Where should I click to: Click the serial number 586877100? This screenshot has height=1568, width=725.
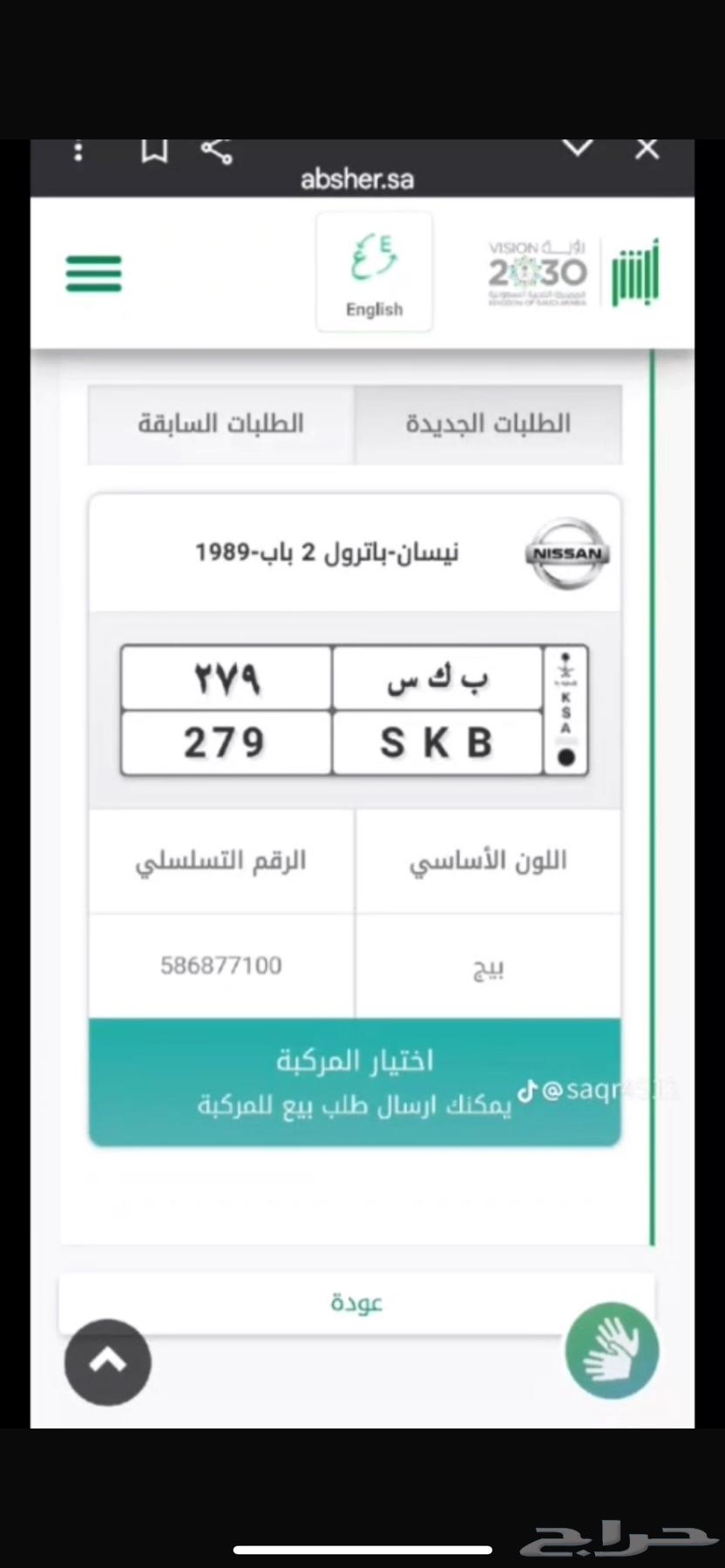click(220, 965)
